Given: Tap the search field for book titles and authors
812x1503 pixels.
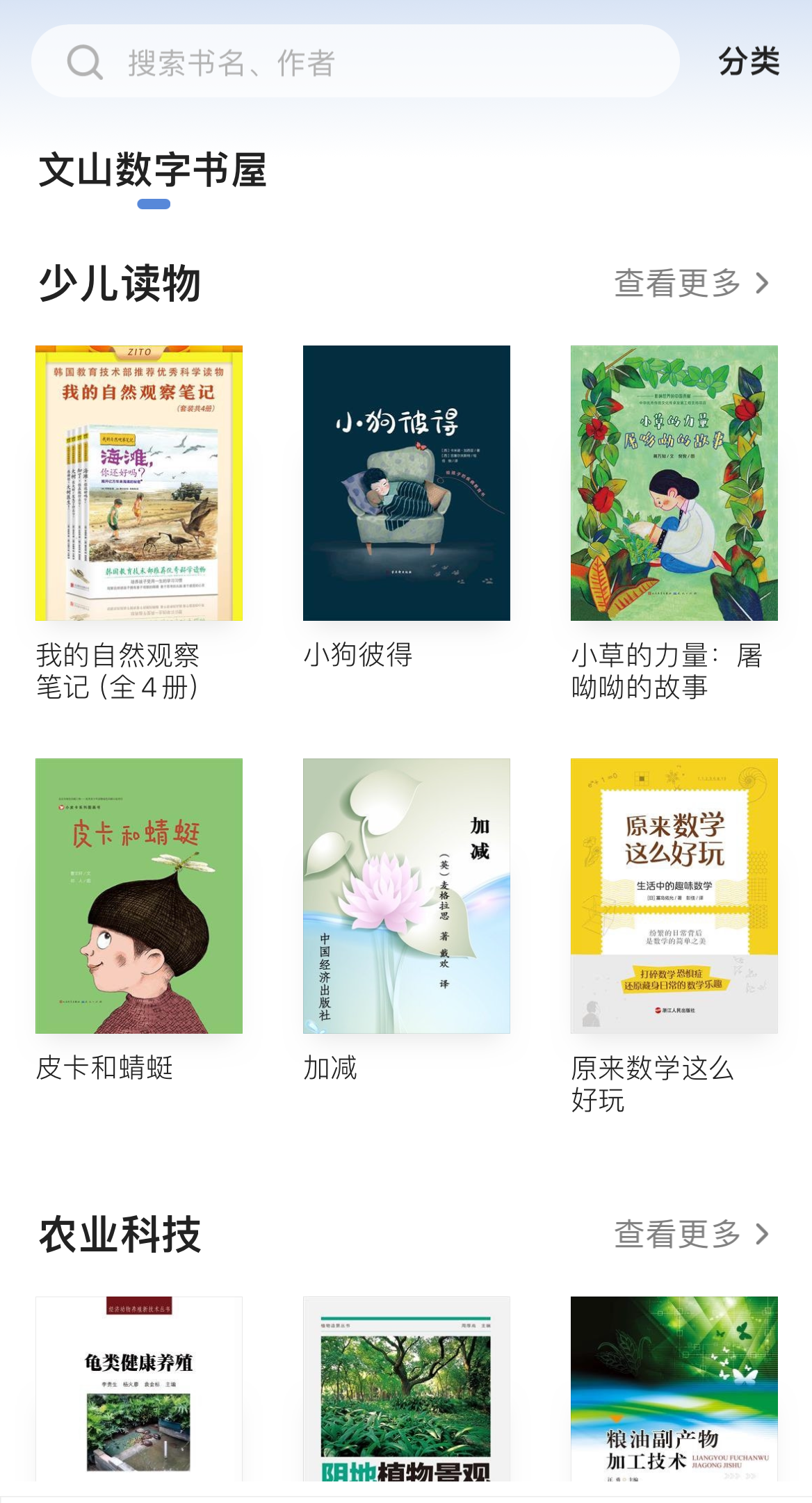Looking at the screenshot, I should pyautogui.click(x=355, y=63).
